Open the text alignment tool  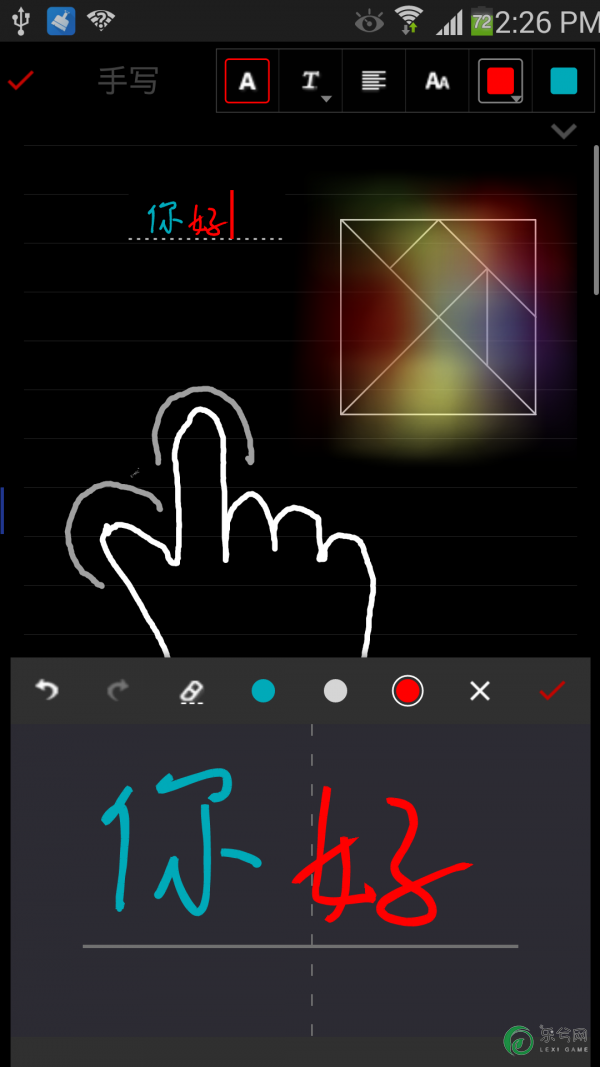pyautogui.click(x=373, y=81)
